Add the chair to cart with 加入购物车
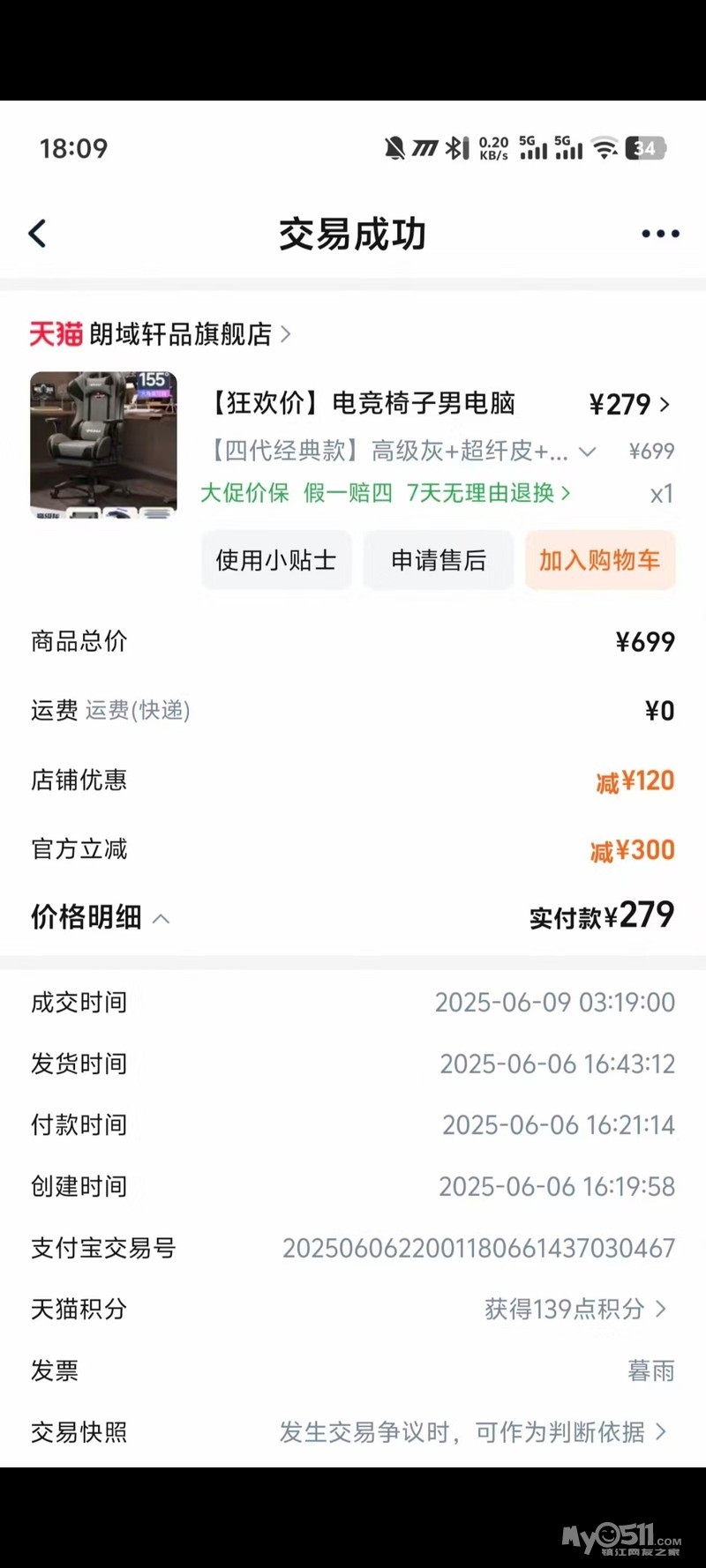Screen dimensions: 706x1568 pos(600,560)
